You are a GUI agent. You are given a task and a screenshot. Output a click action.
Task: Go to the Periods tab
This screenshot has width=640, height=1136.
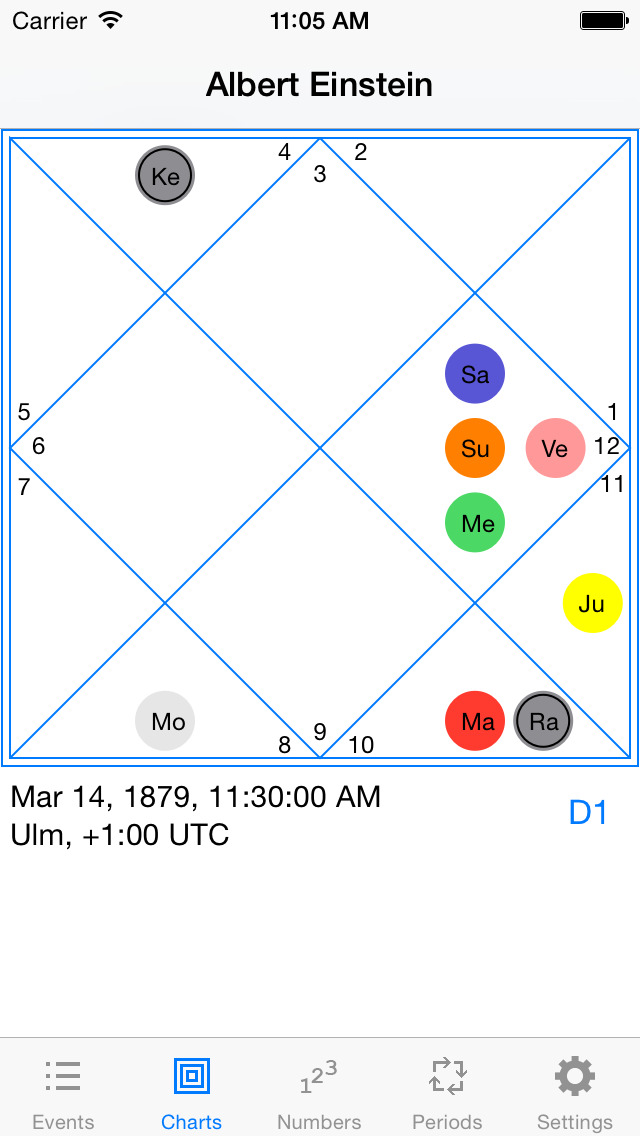coord(447,1092)
